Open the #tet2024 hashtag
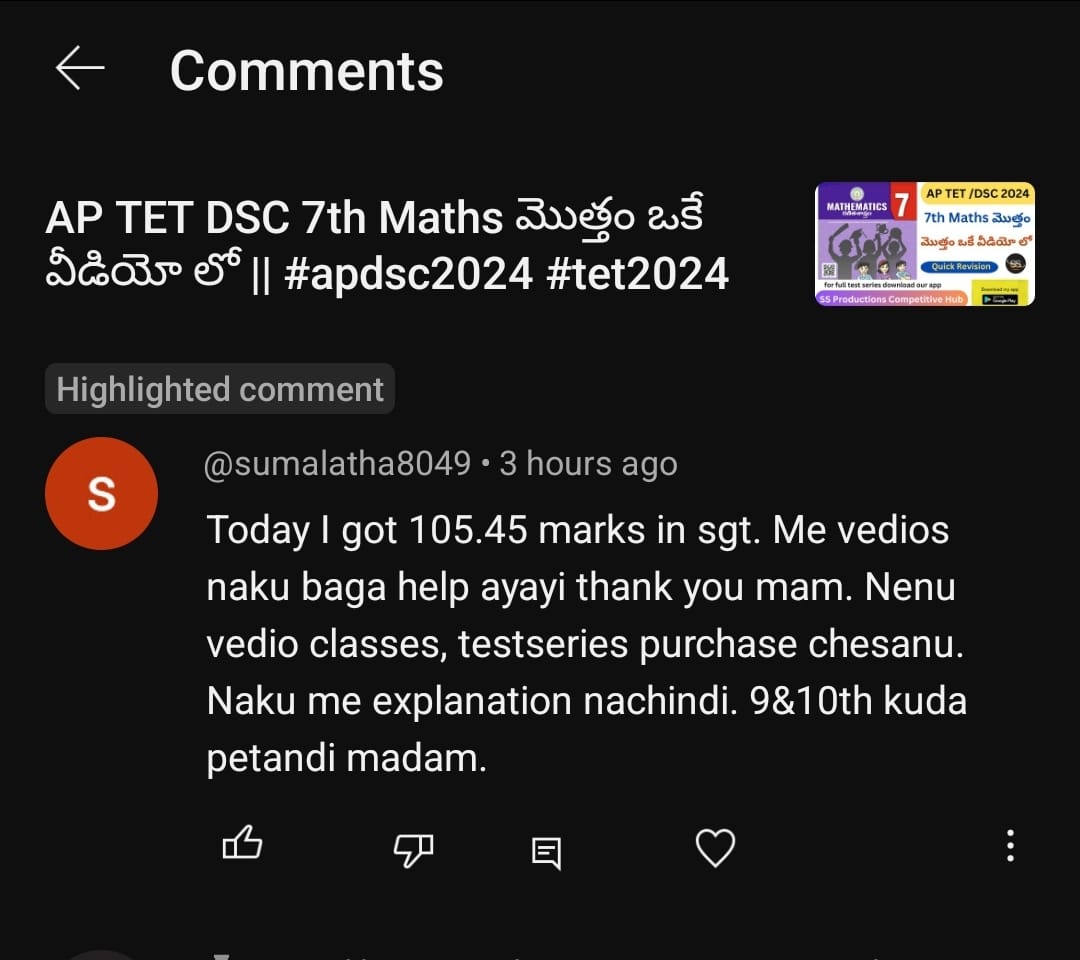Screen dimensions: 1080x960 [637, 273]
